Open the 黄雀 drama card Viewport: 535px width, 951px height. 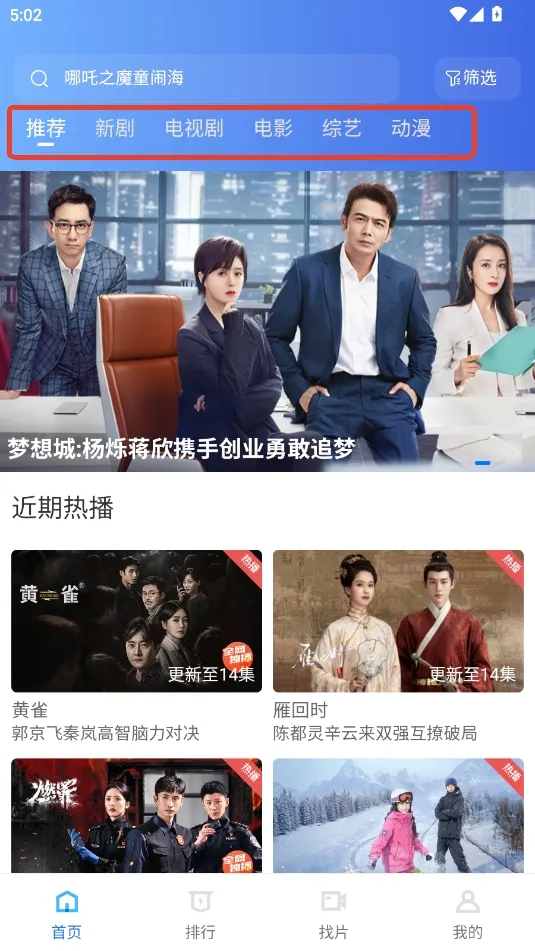(136, 647)
